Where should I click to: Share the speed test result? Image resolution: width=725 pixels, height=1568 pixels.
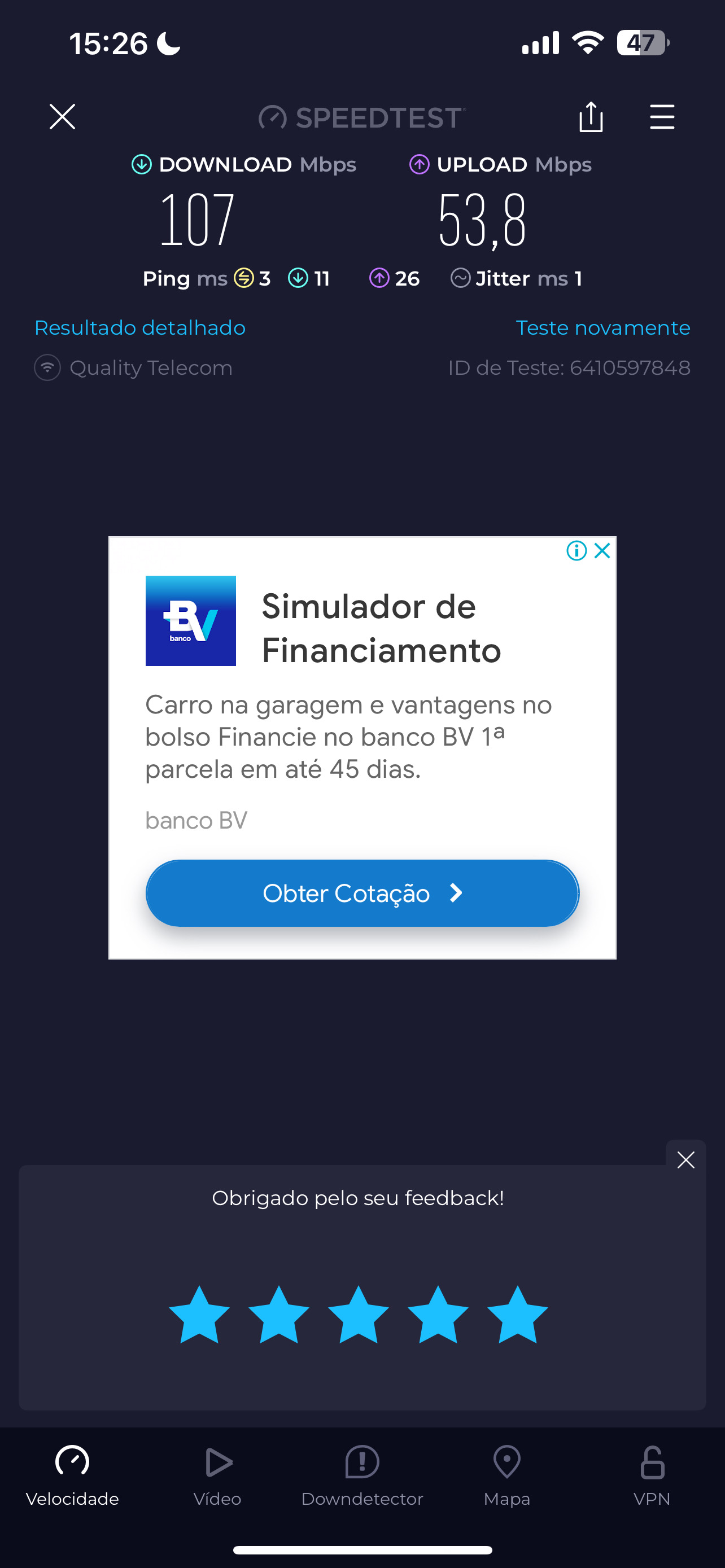pyautogui.click(x=591, y=116)
